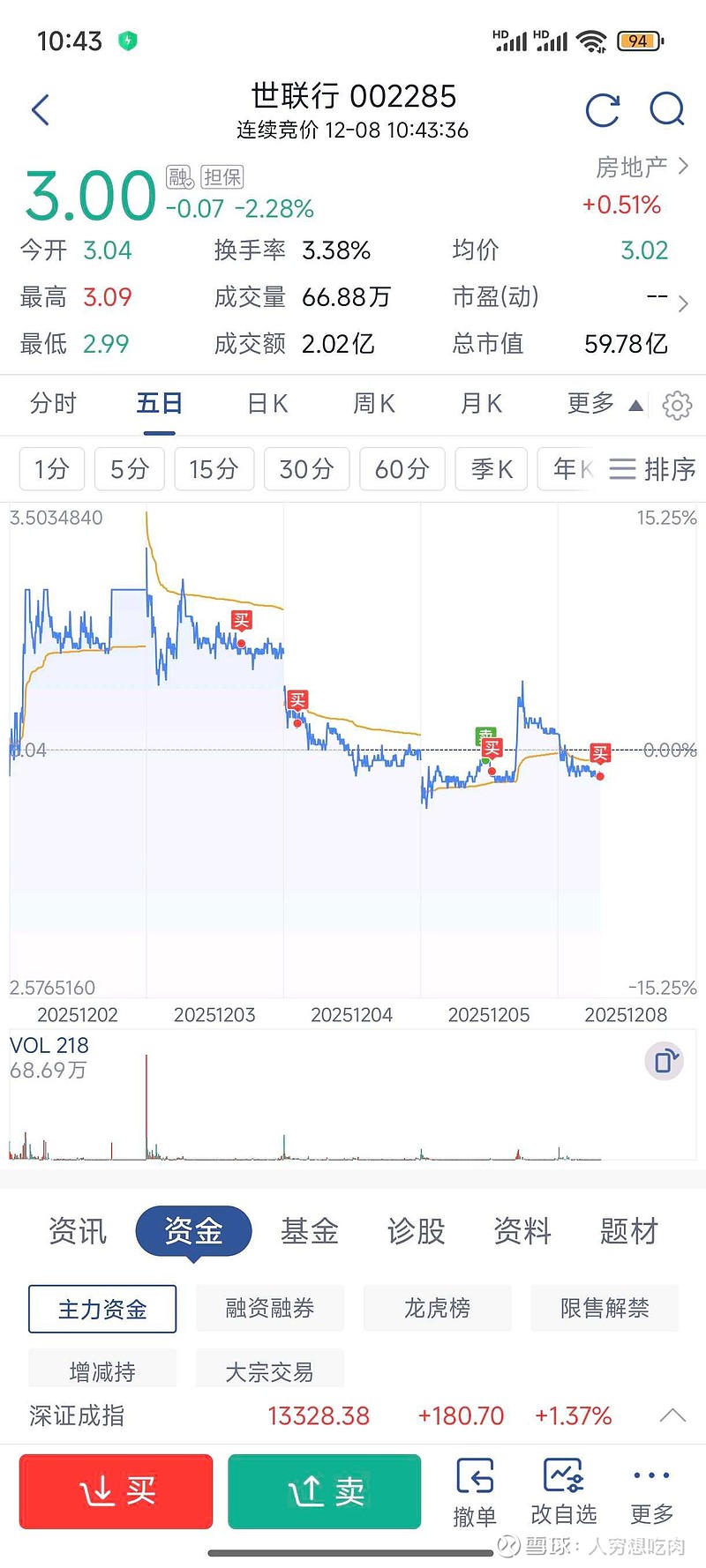
Task: Expand the 更多 chart period dropdown
Action: pyautogui.click(x=605, y=404)
